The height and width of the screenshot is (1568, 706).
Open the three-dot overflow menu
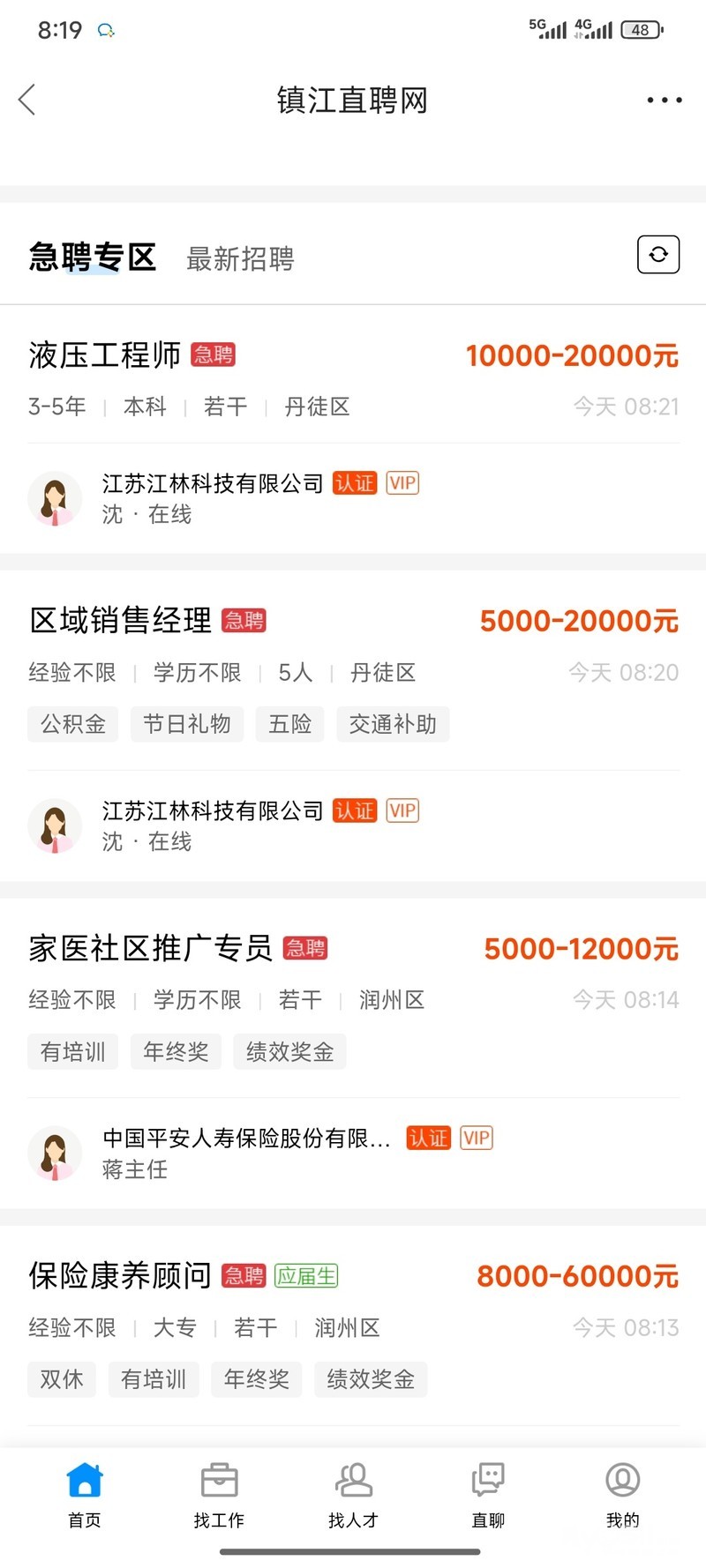click(664, 100)
